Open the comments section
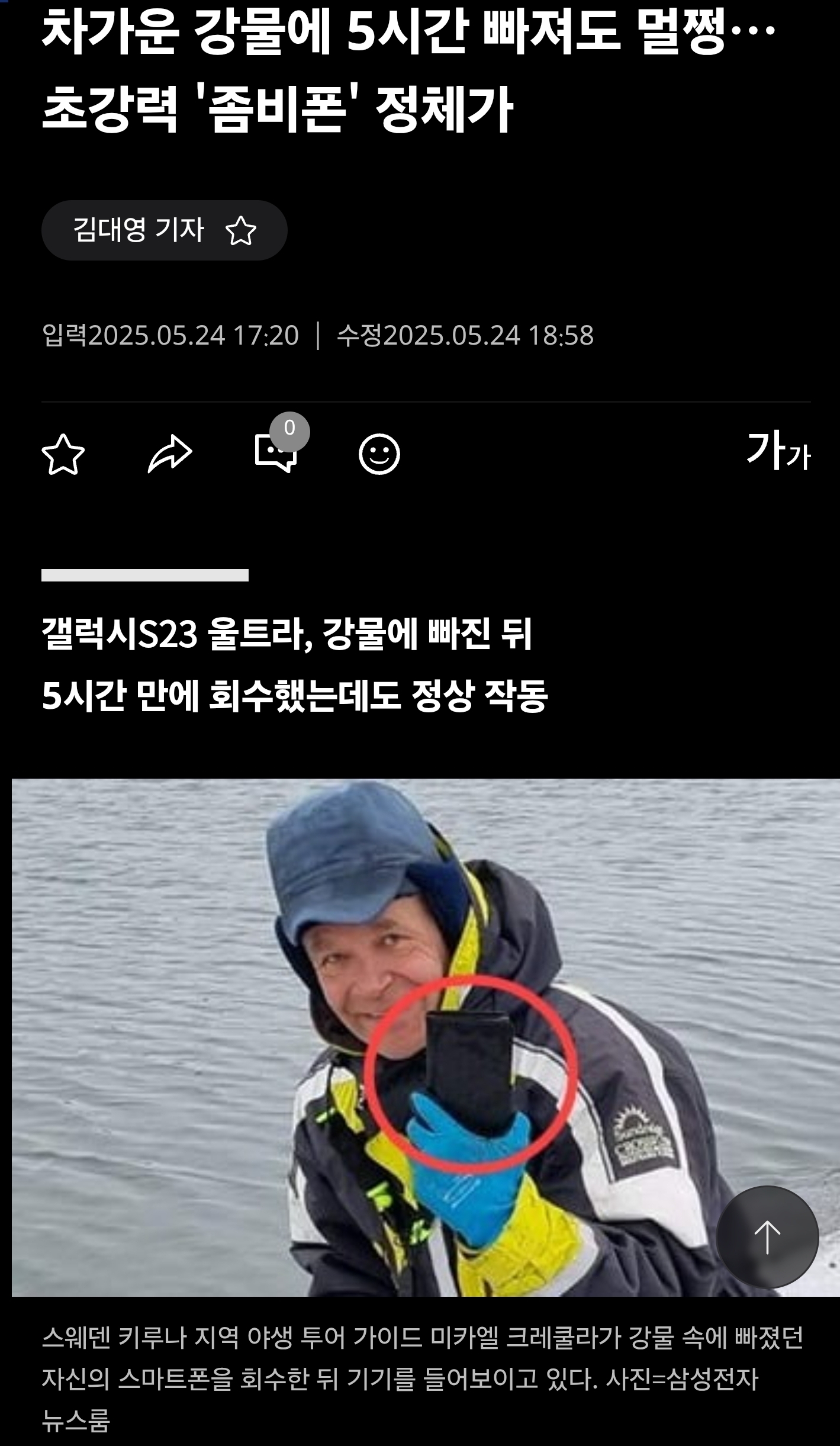The height and width of the screenshot is (1446, 840). (276, 453)
